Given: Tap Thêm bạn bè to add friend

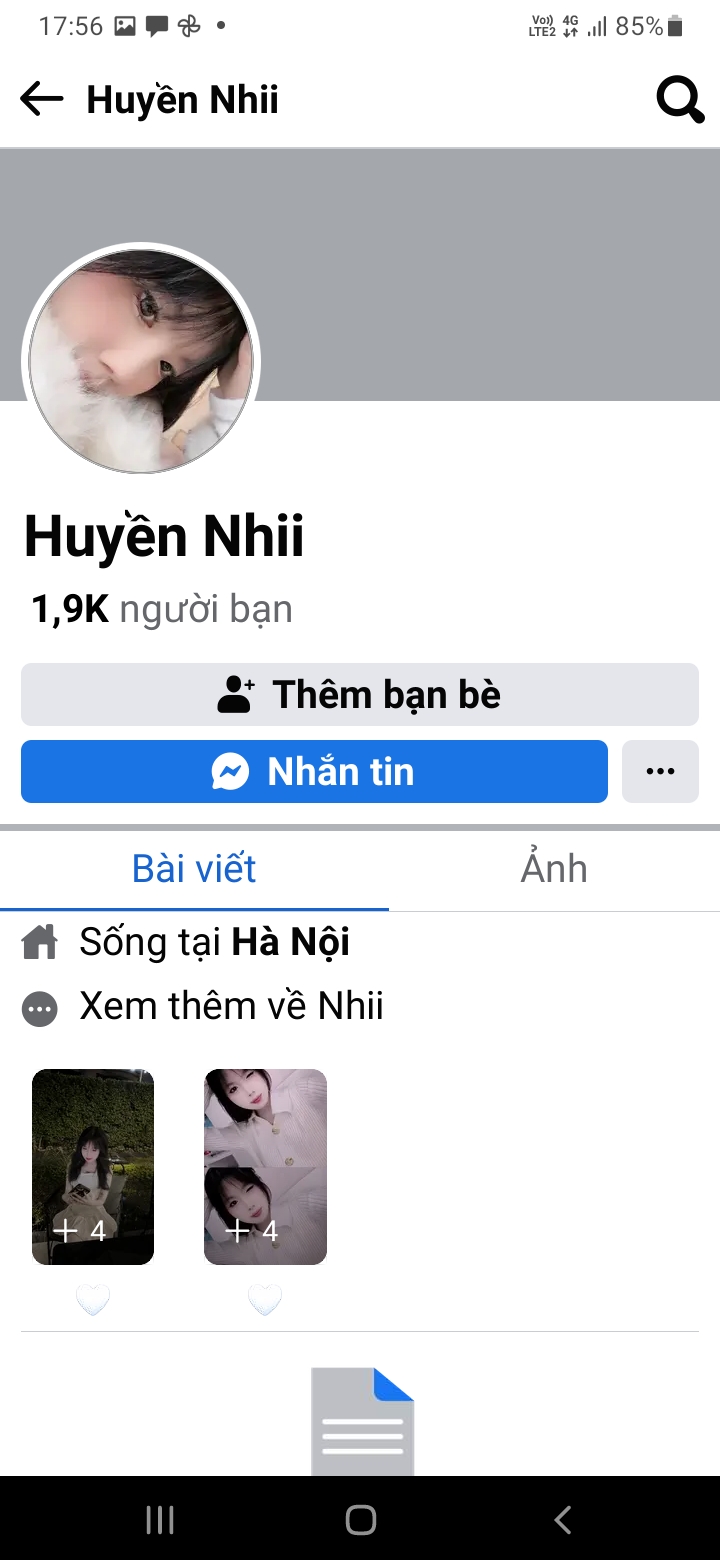Looking at the screenshot, I should pyautogui.click(x=360, y=694).
